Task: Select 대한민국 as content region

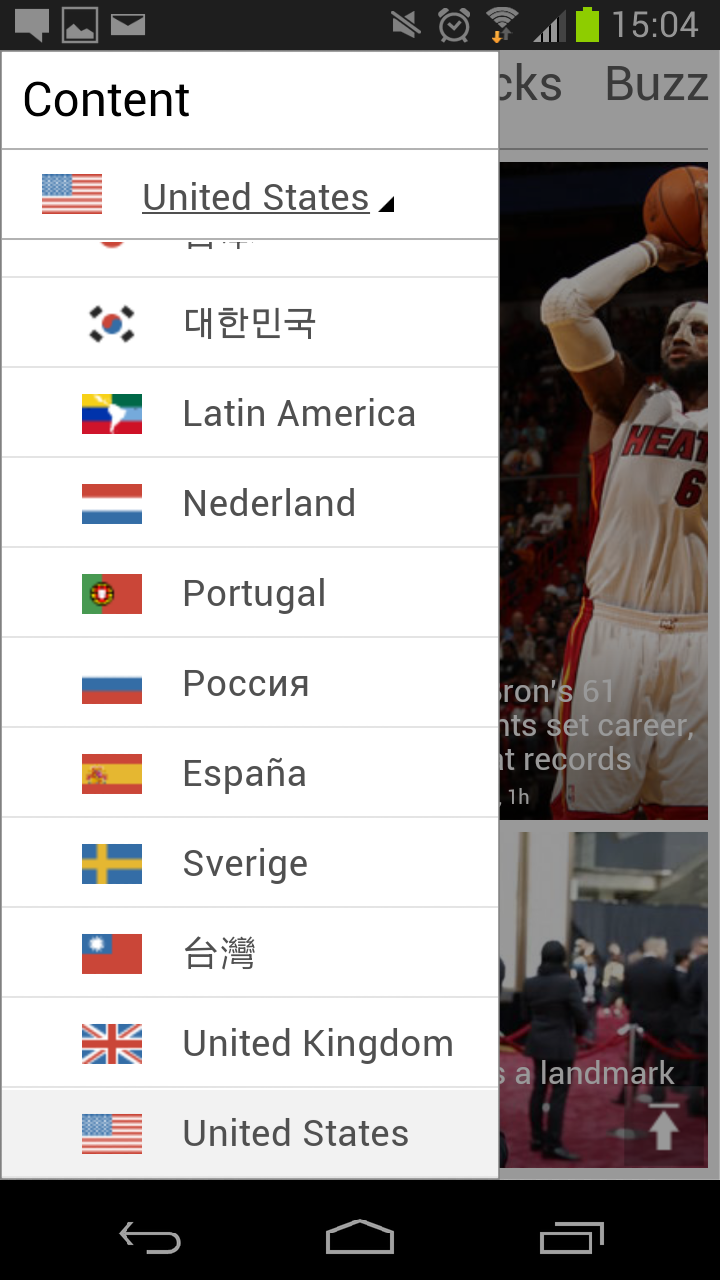Action: click(250, 323)
